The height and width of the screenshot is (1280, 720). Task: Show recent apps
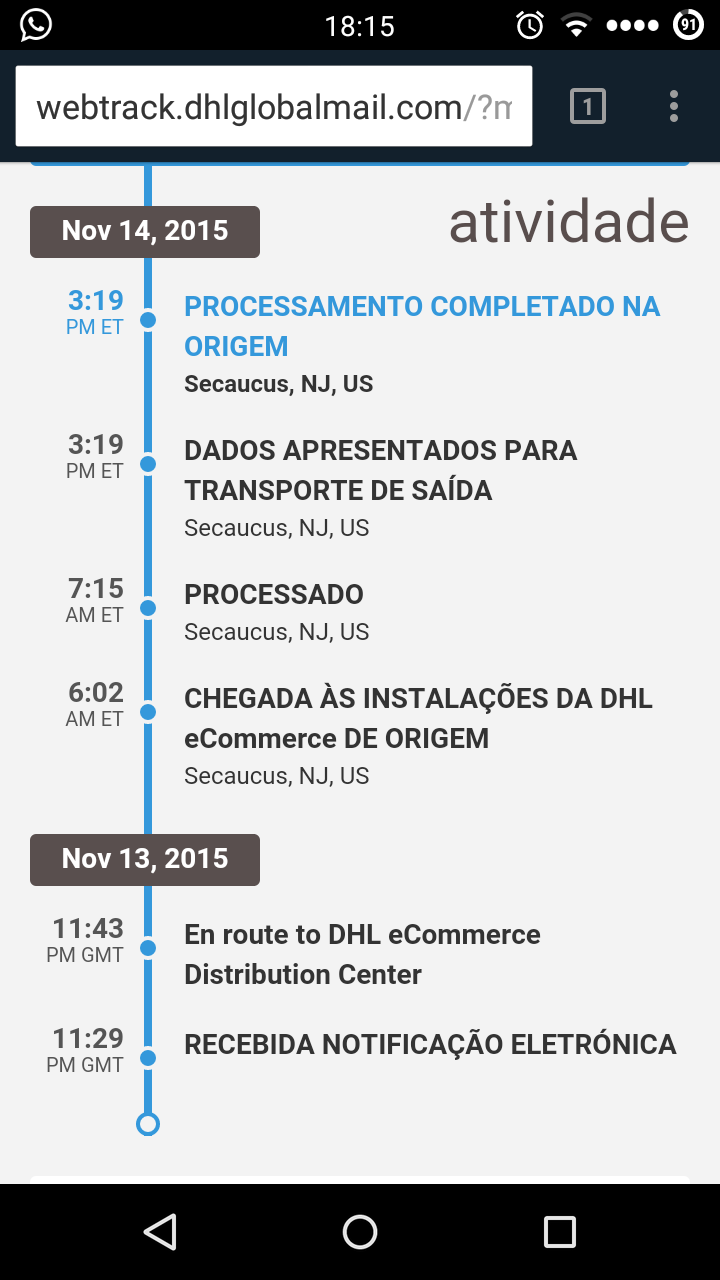pyautogui.click(x=559, y=1232)
